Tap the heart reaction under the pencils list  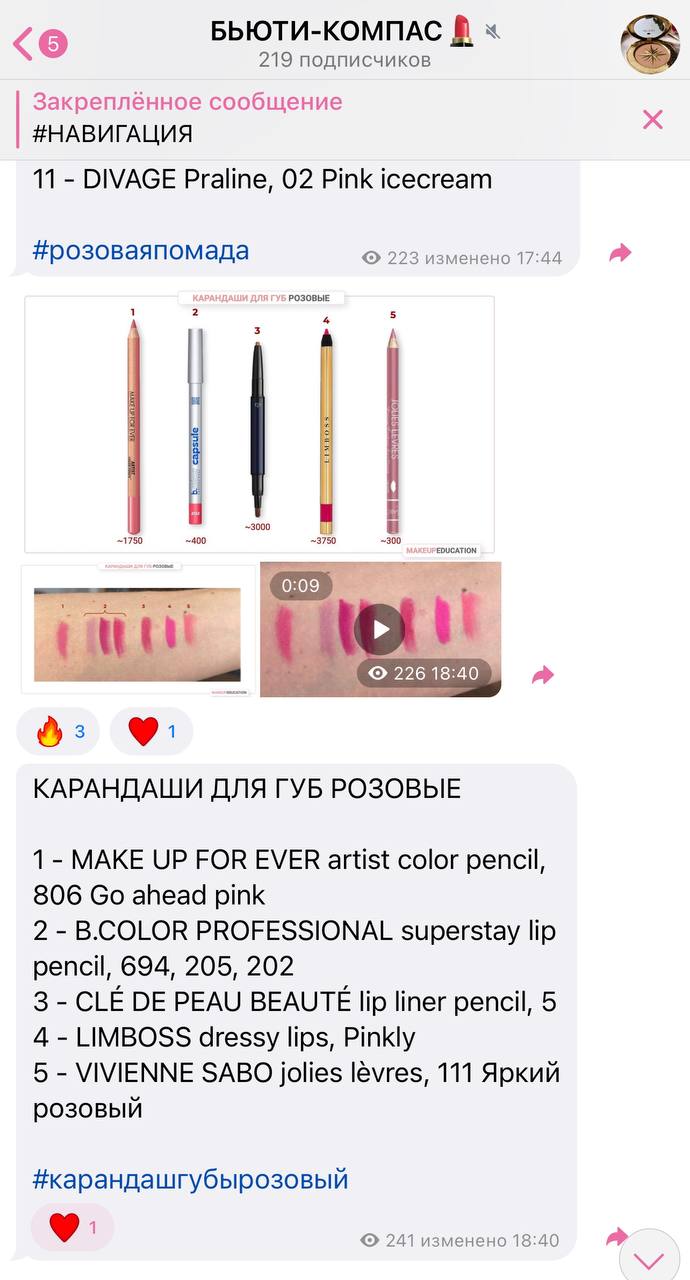(x=72, y=1227)
